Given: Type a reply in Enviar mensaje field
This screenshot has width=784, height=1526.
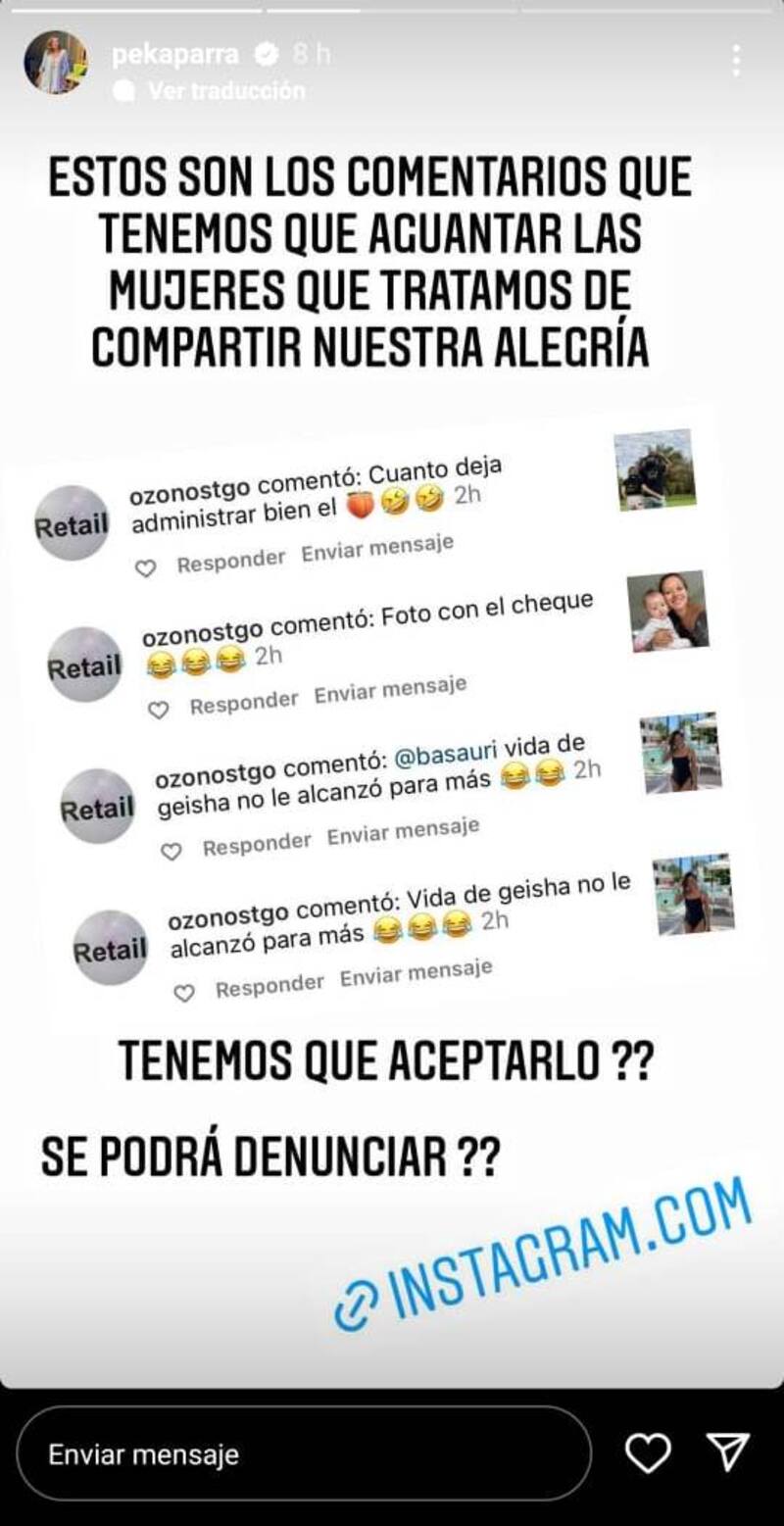Looking at the screenshot, I should 304,1454.
